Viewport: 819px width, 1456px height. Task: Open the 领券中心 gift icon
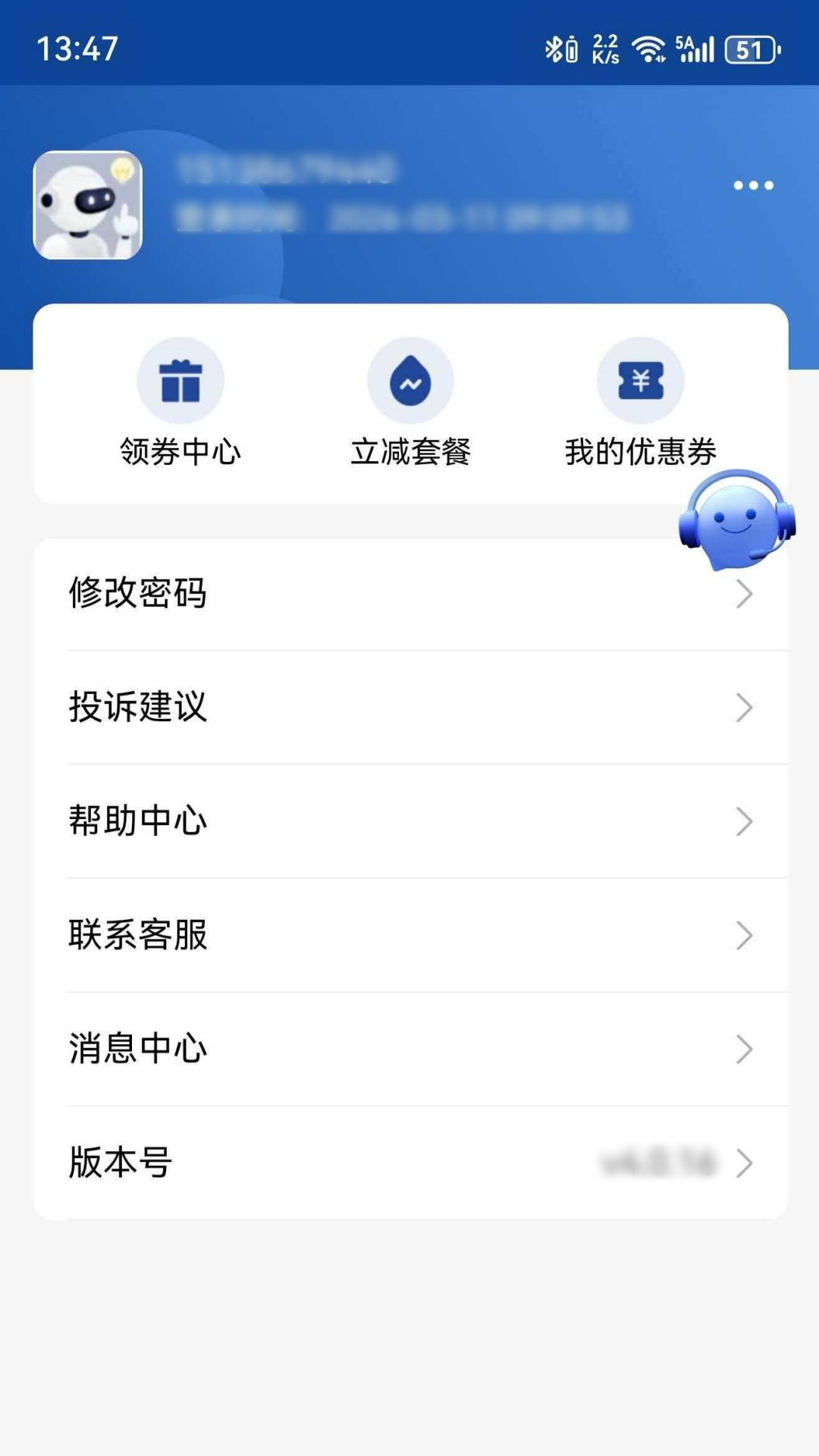tap(180, 380)
